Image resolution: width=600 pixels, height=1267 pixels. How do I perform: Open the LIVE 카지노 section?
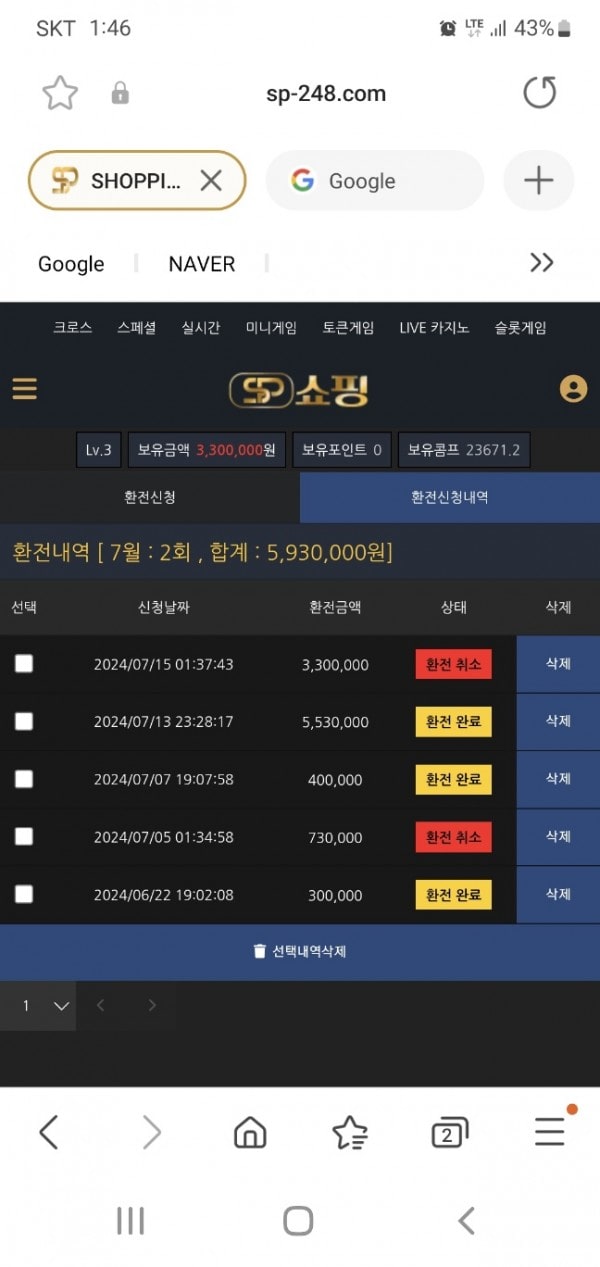(x=434, y=327)
